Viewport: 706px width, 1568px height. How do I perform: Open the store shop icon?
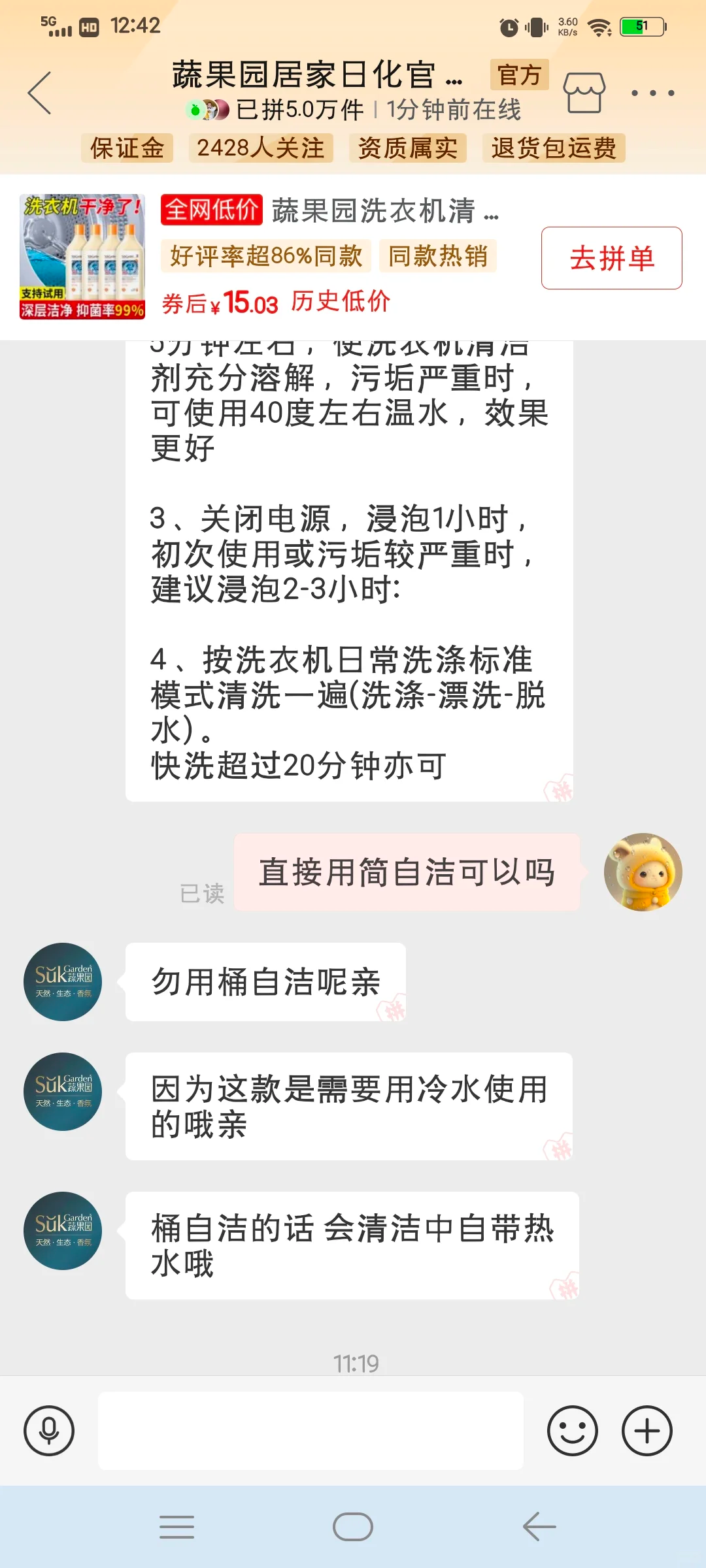pyautogui.click(x=584, y=93)
